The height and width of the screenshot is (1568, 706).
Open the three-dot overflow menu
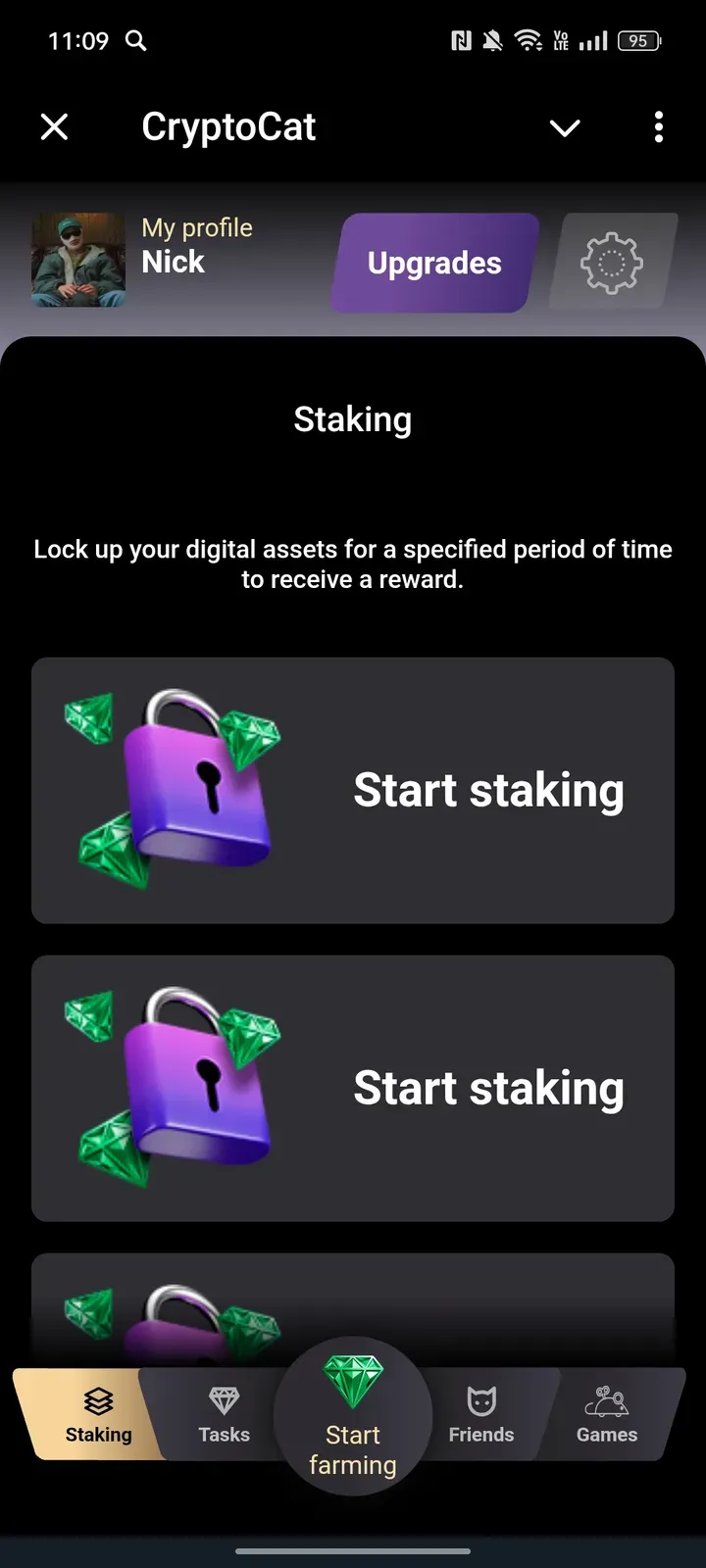[658, 127]
